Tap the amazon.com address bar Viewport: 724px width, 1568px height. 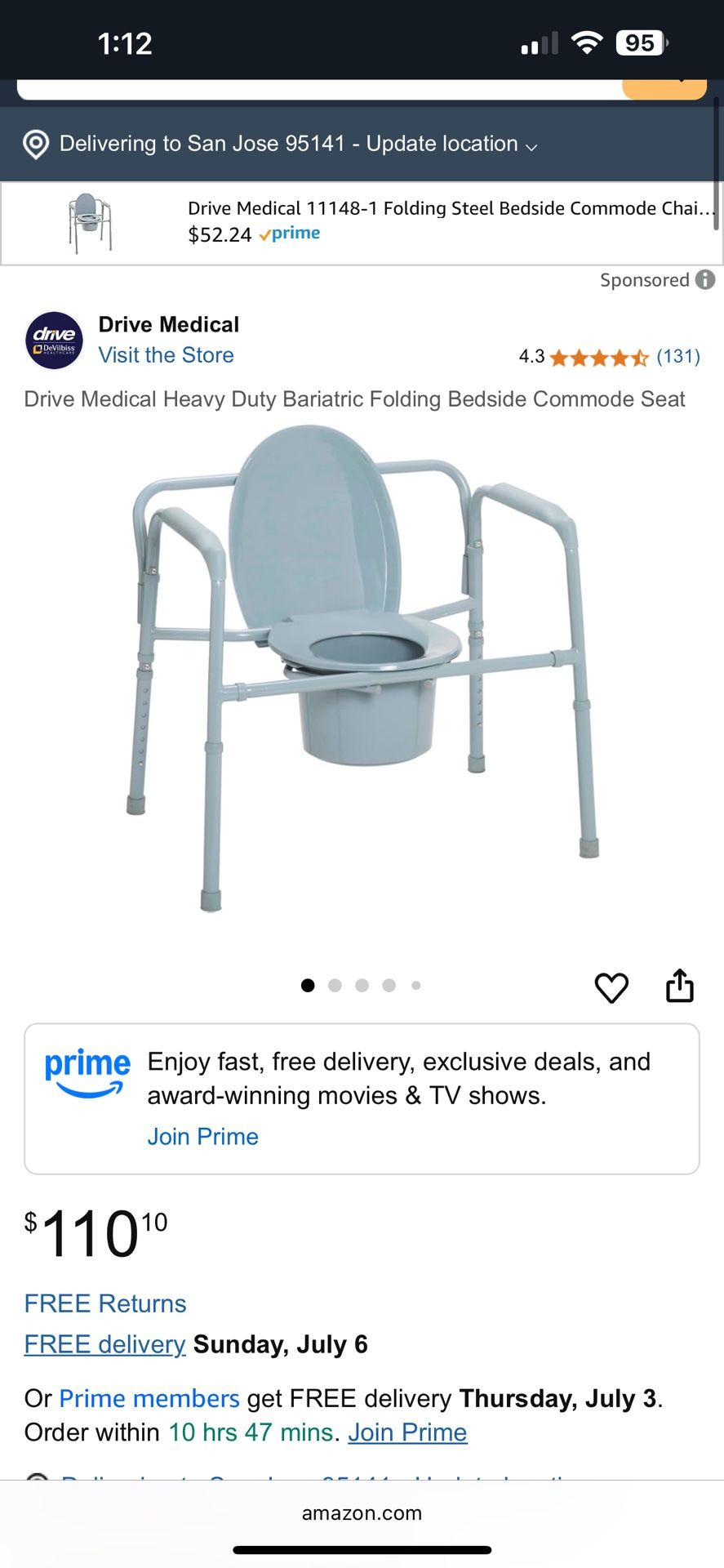coord(362,1513)
